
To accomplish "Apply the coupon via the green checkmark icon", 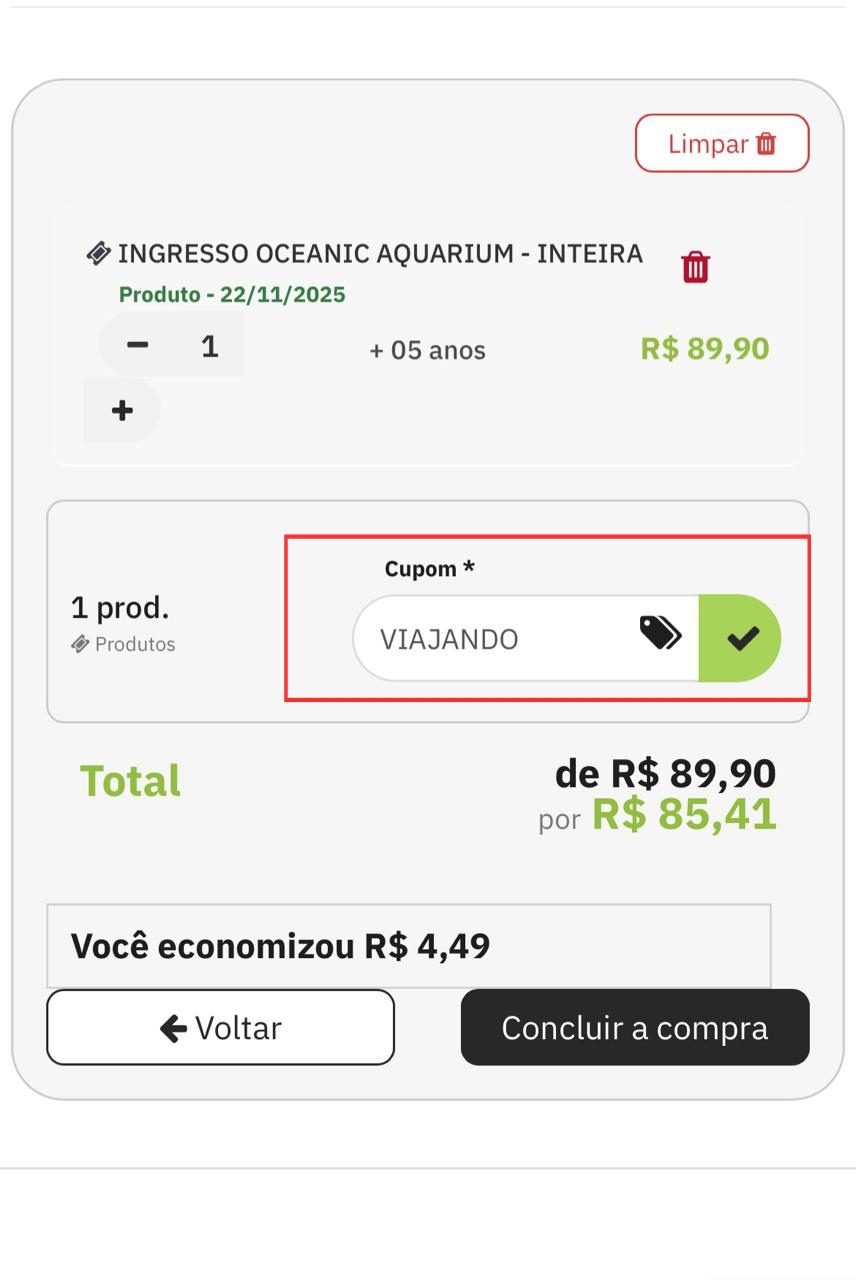I will point(740,637).
